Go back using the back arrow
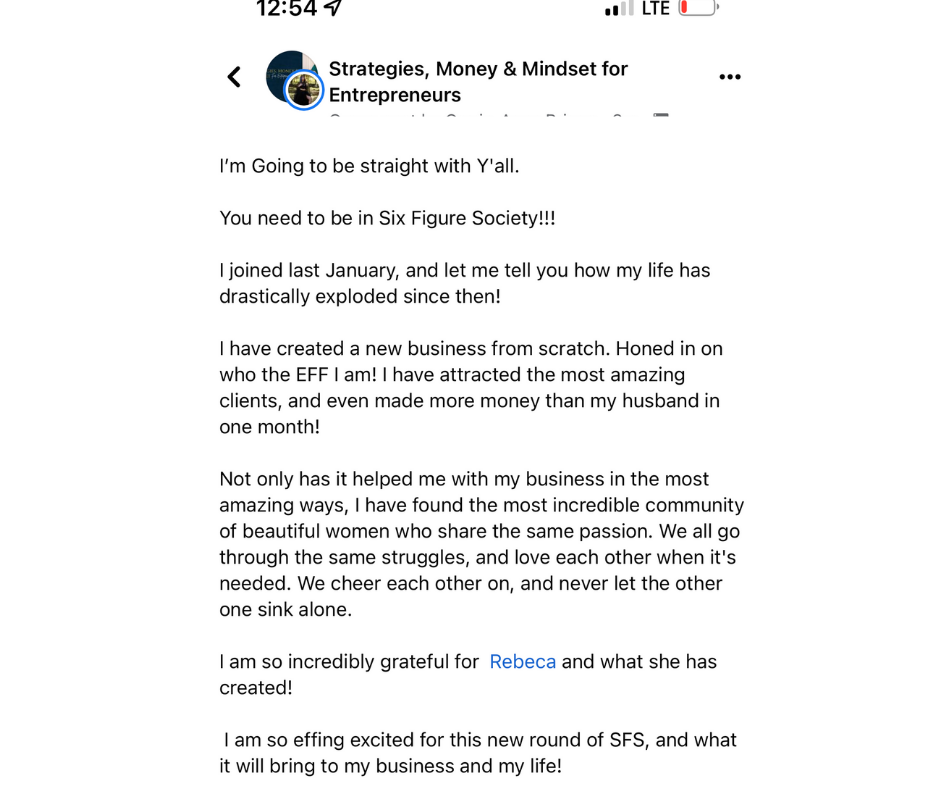 (234, 77)
